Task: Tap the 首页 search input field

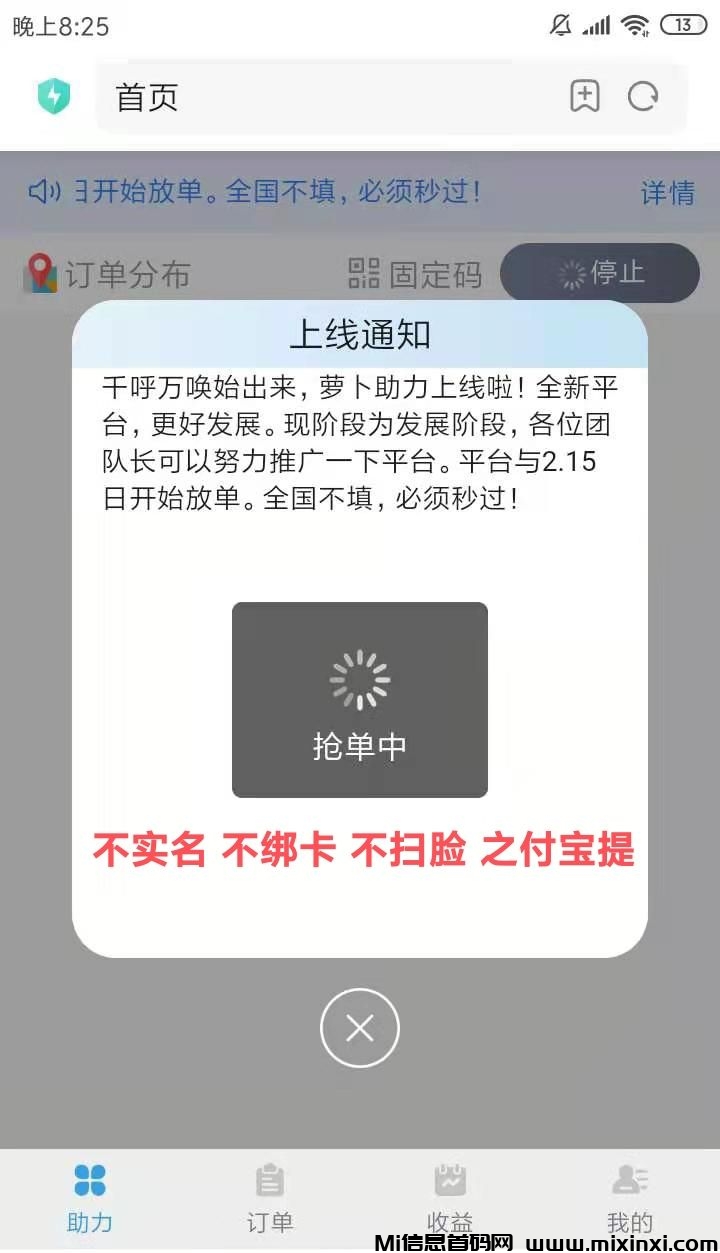Action: click(300, 96)
